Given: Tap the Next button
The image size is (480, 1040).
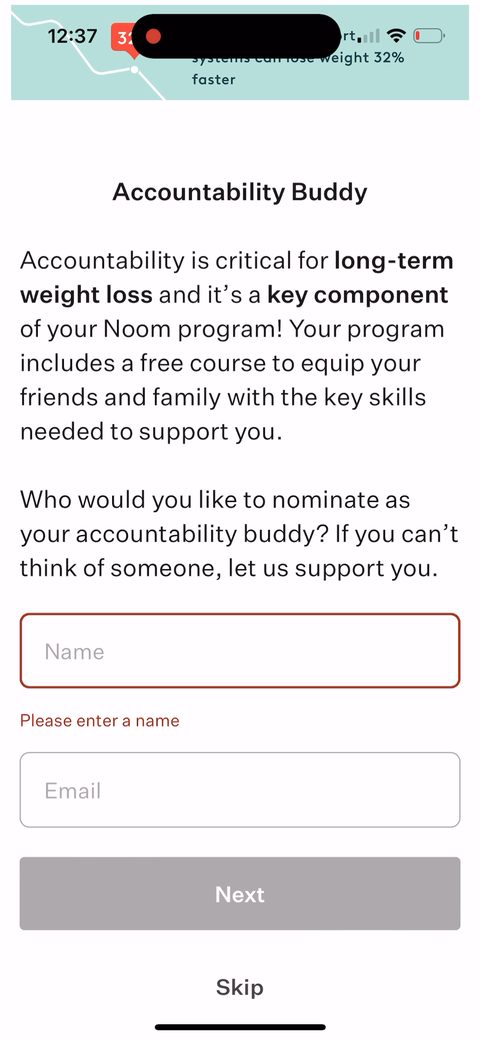Looking at the screenshot, I should [x=239, y=893].
